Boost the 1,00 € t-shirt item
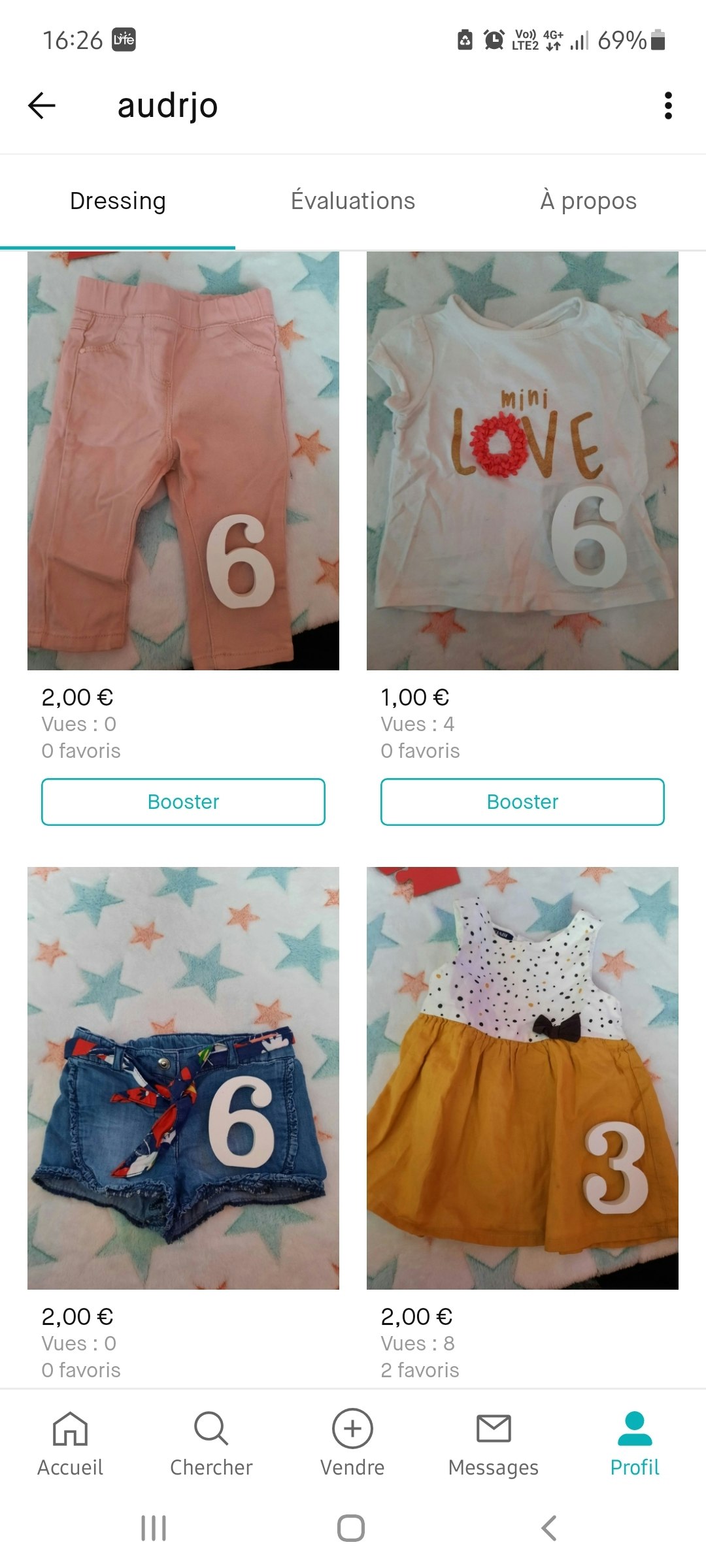The width and height of the screenshot is (706, 1568). [522, 802]
